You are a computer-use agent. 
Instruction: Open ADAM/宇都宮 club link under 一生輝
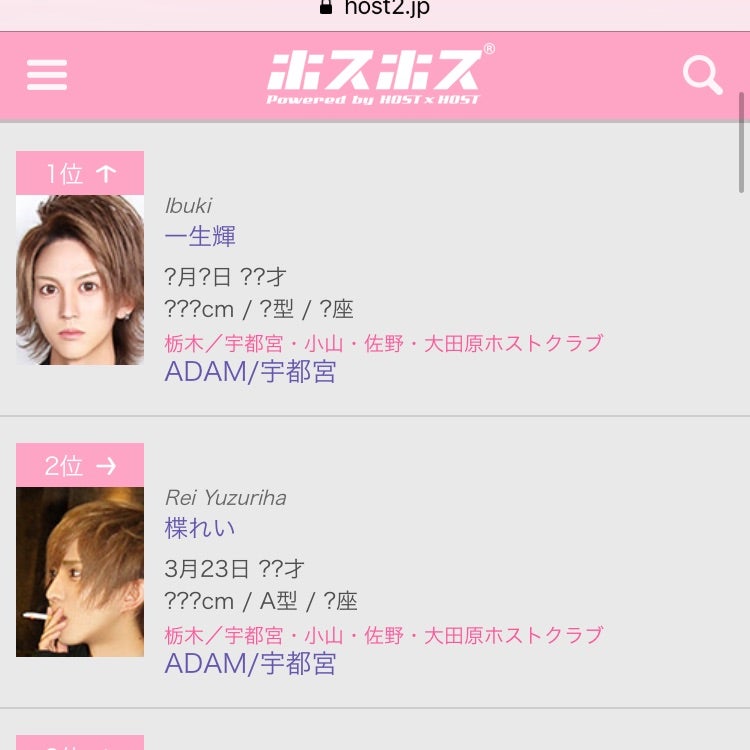(250, 372)
